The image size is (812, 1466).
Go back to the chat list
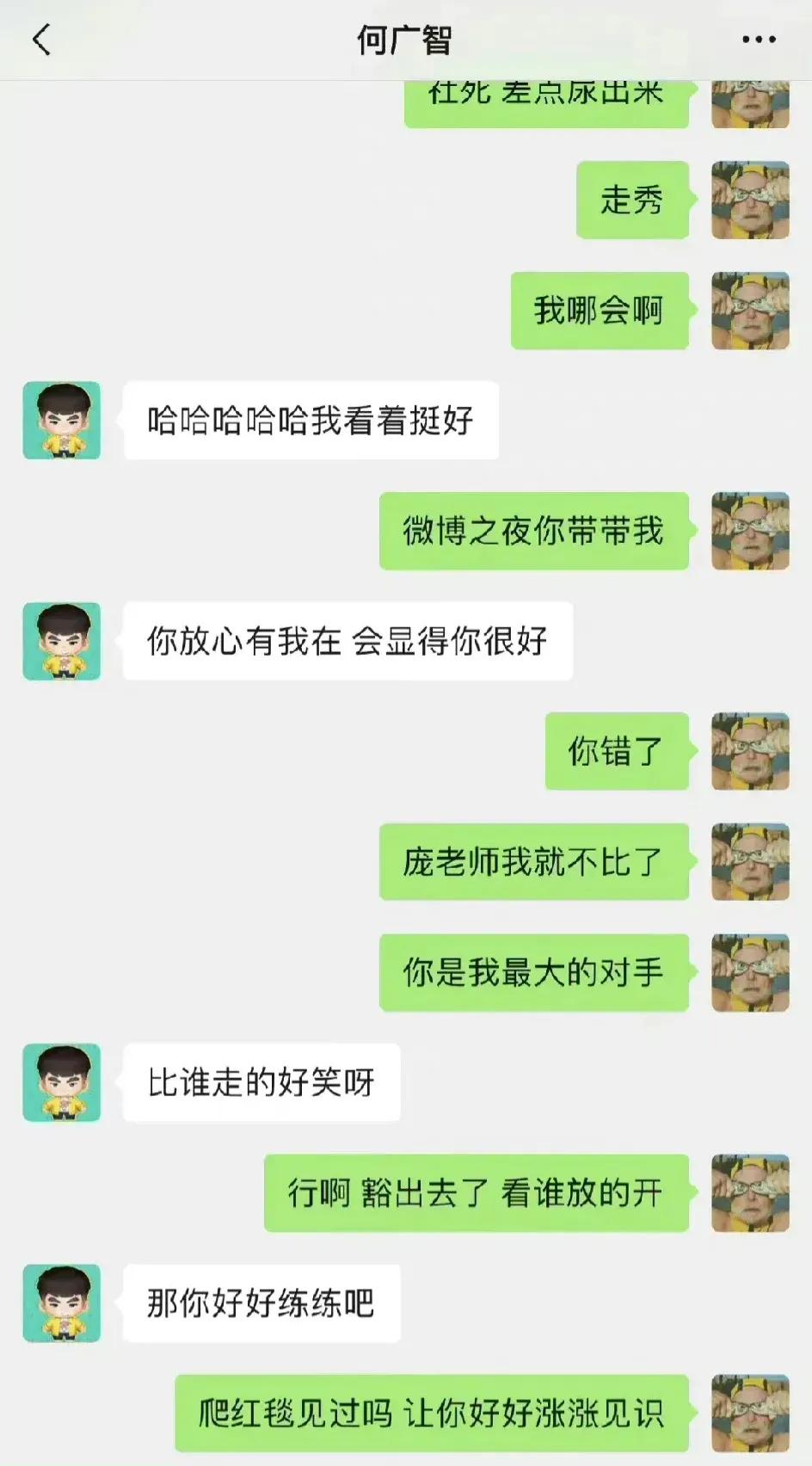tap(41, 40)
